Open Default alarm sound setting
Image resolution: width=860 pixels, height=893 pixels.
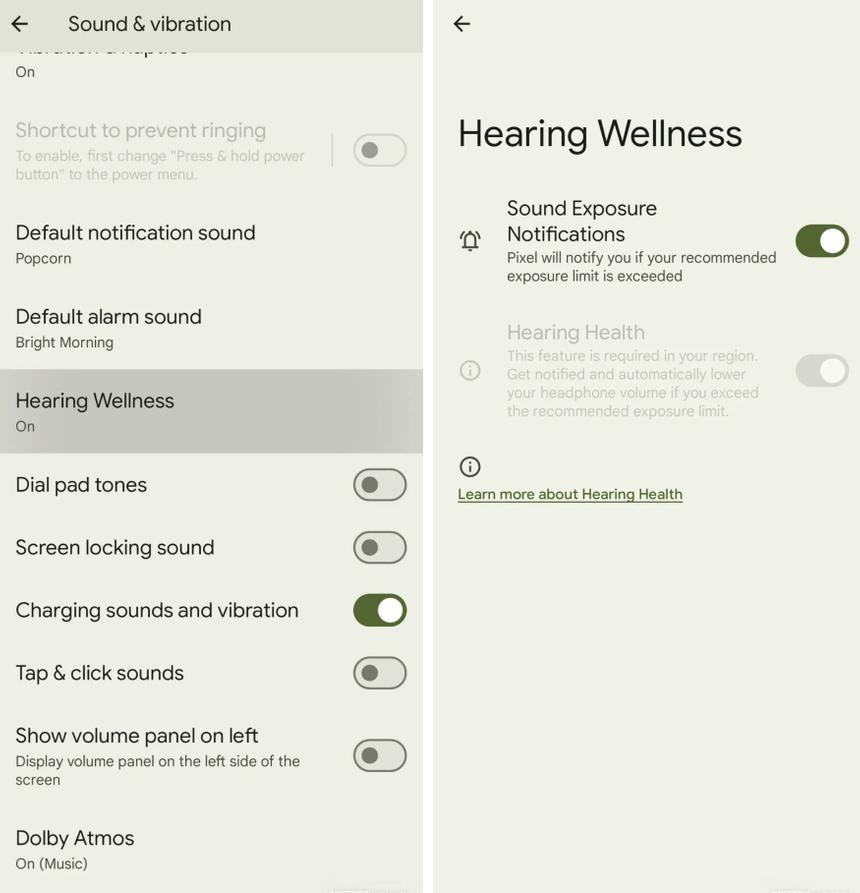coord(108,328)
